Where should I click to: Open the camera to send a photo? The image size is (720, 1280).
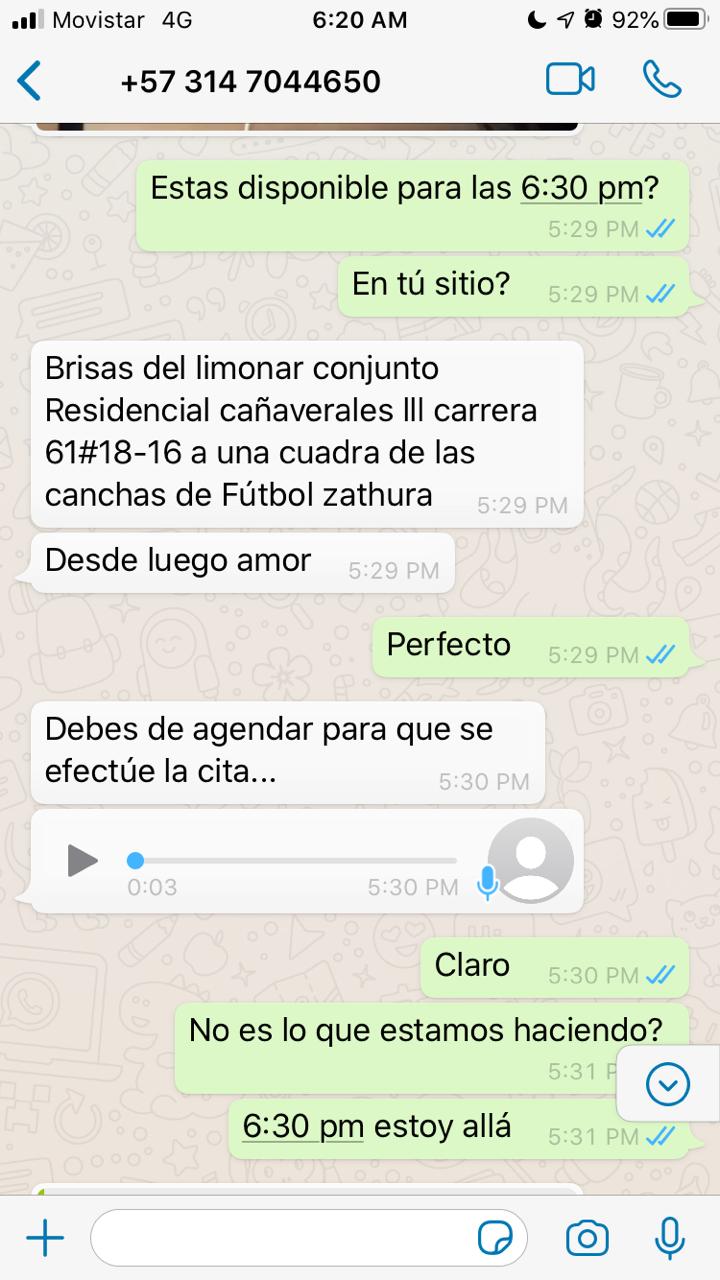(587, 1239)
